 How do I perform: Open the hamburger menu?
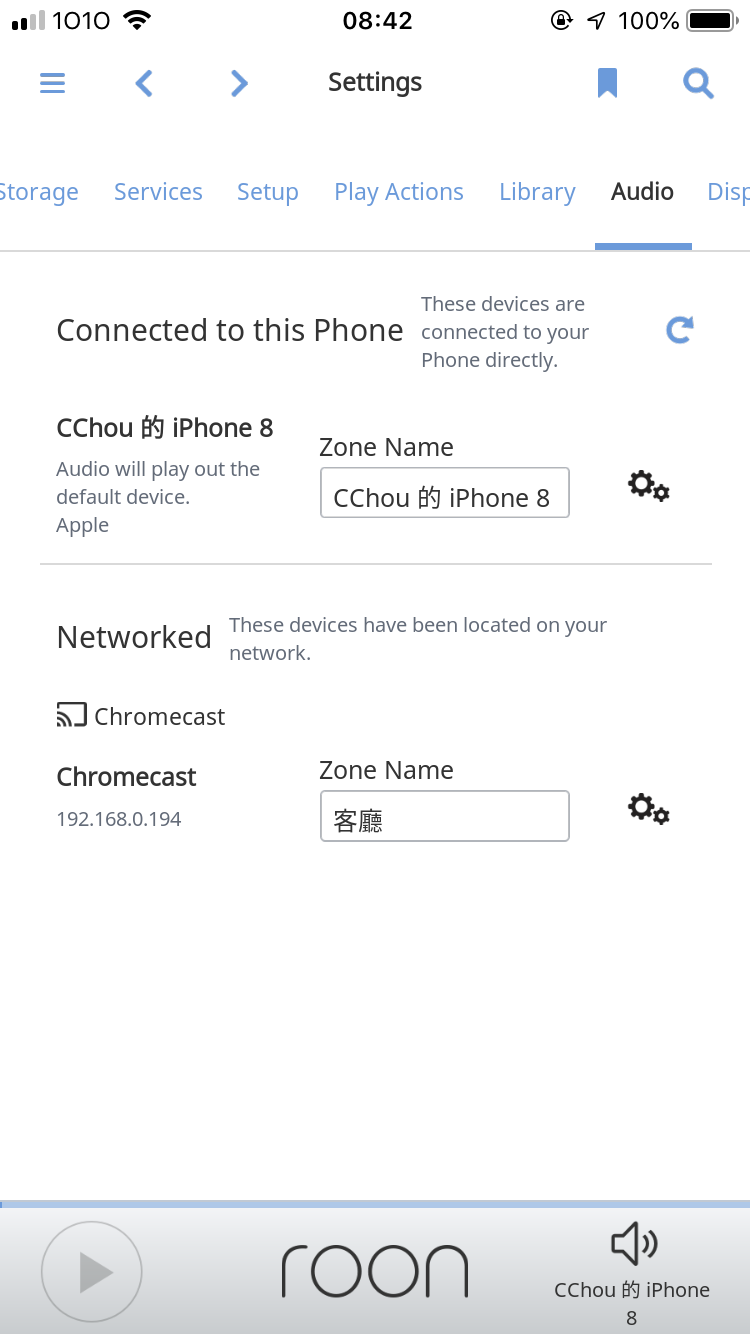click(52, 83)
